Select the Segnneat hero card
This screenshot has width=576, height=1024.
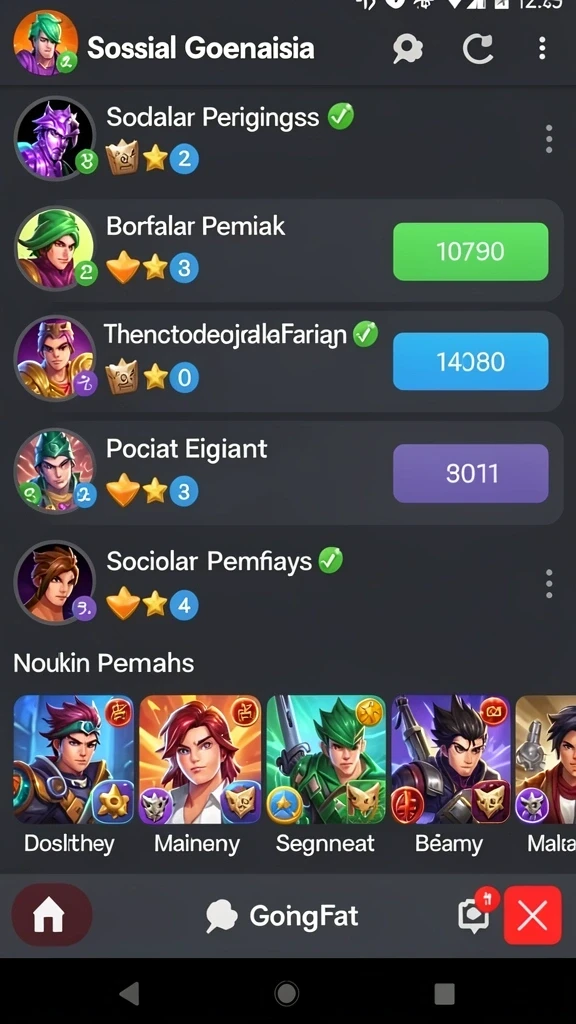(x=326, y=775)
